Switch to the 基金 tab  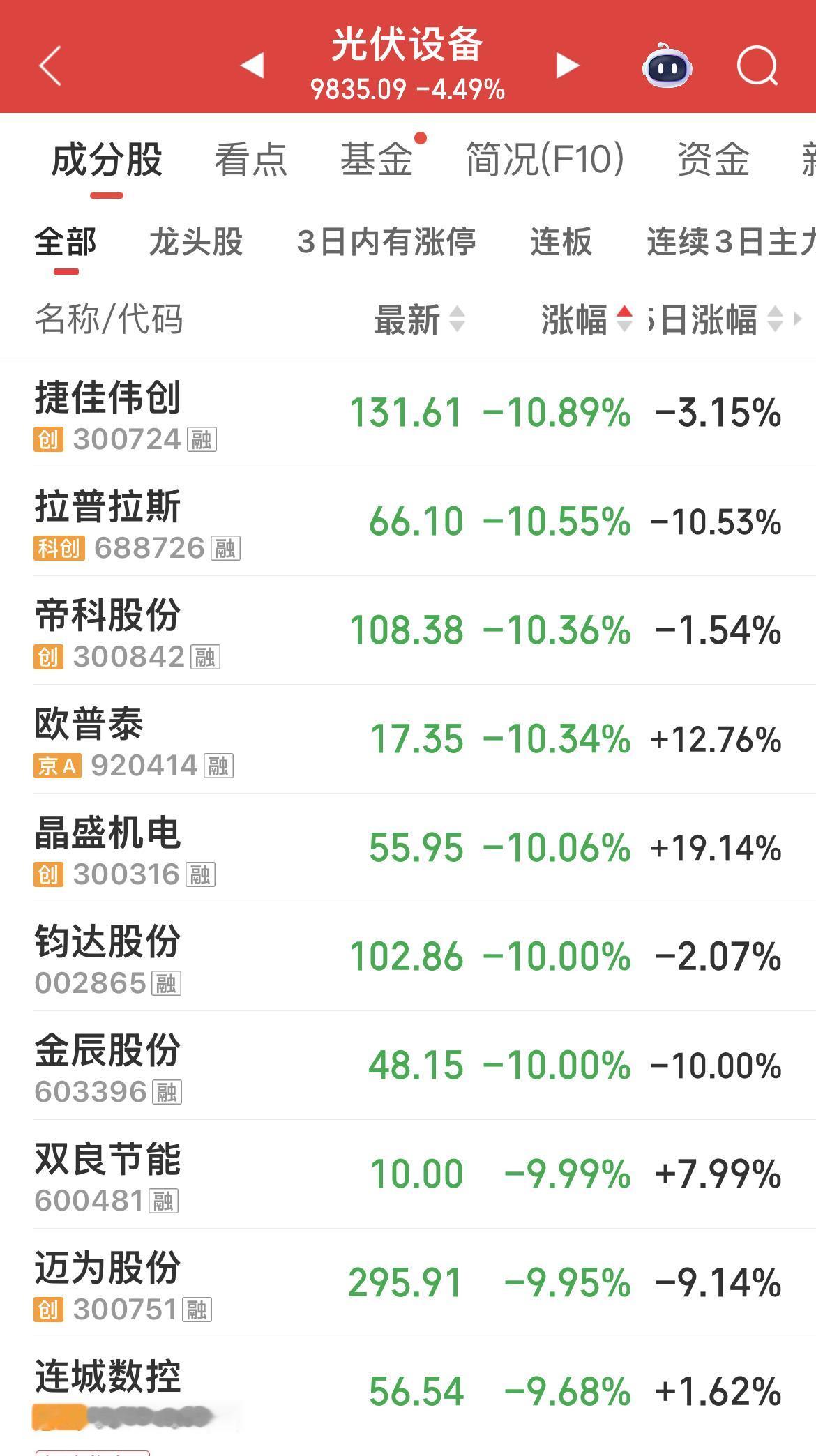click(377, 158)
